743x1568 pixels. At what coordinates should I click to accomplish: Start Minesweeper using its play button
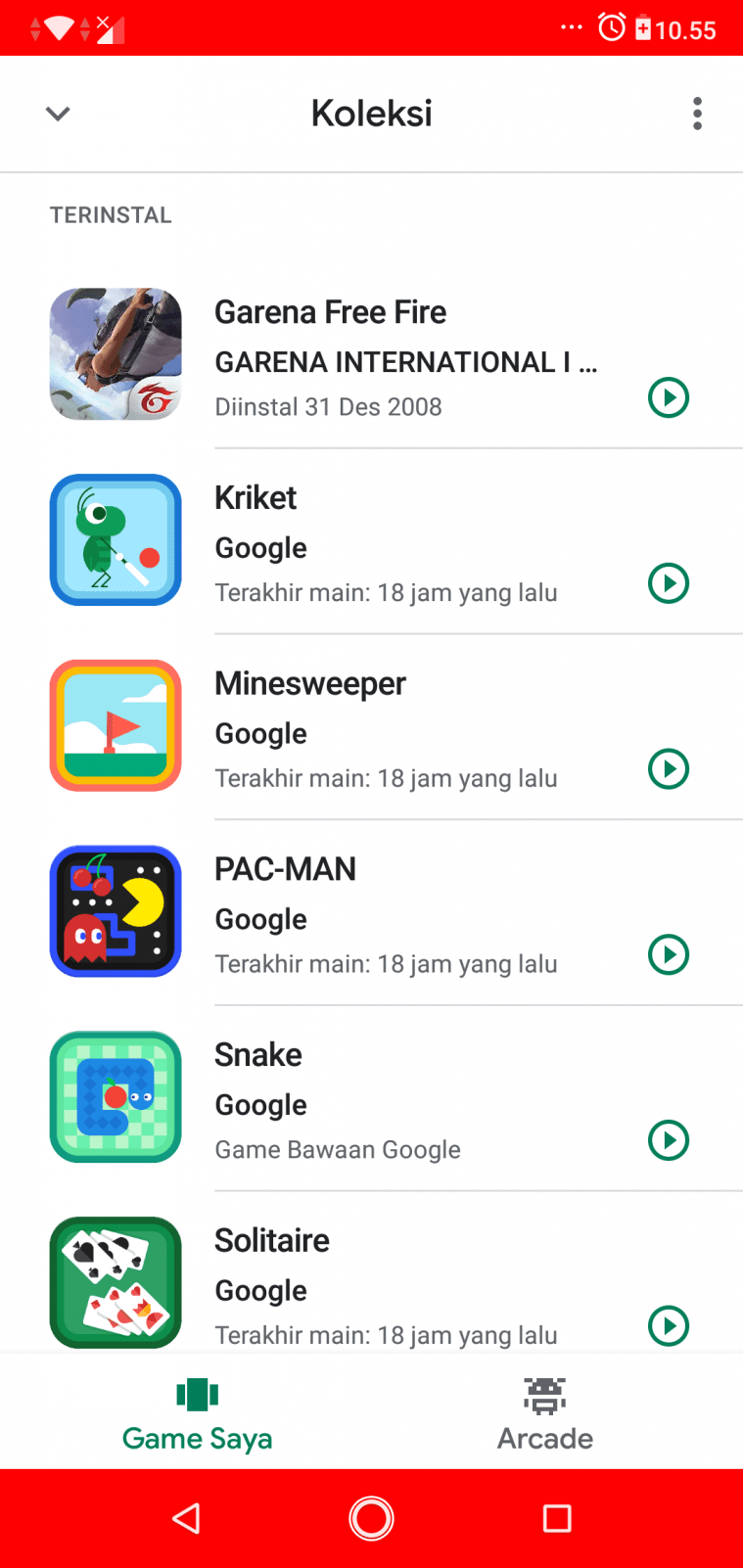[x=669, y=769]
